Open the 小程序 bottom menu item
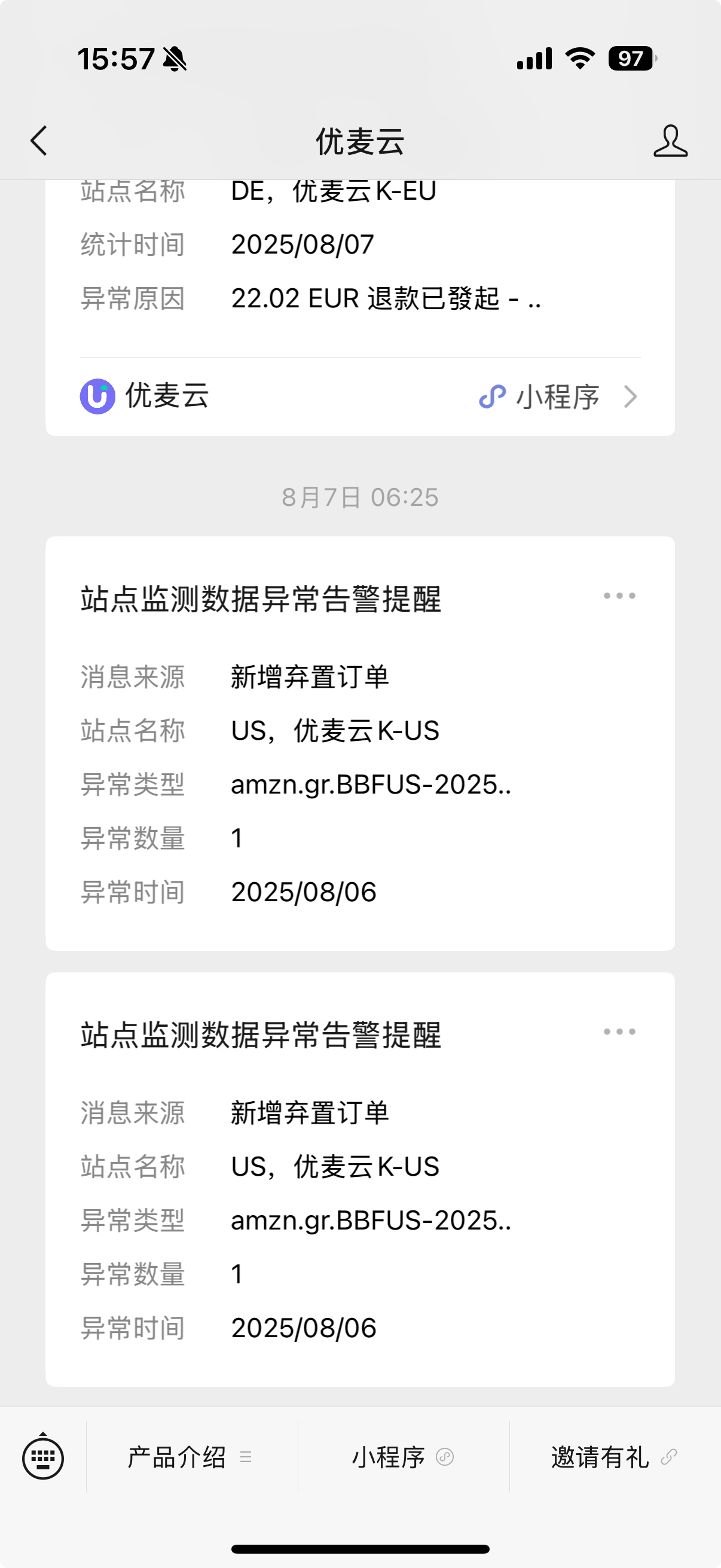This screenshot has width=721, height=1568. (x=404, y=1457)
